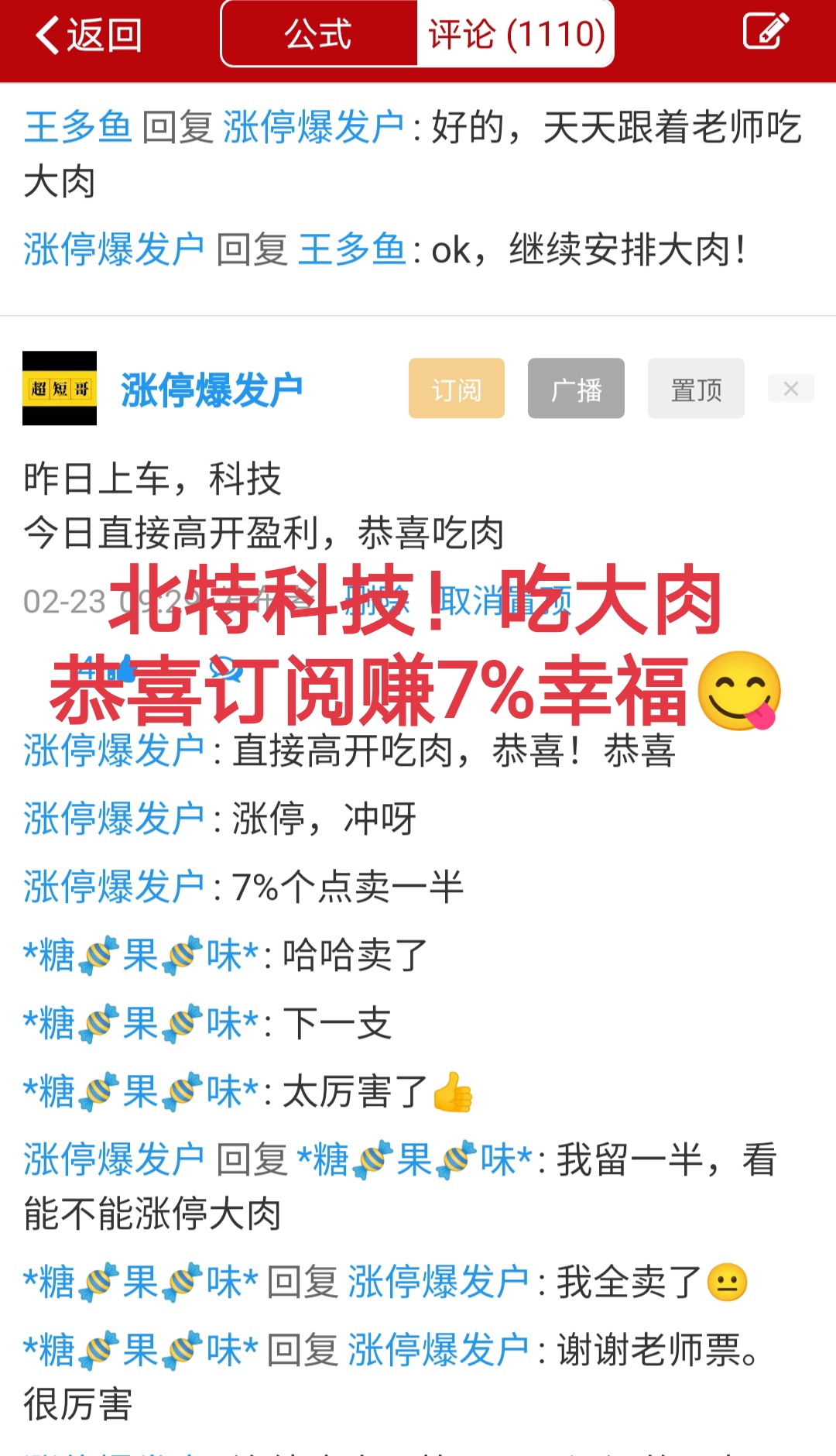Switch to the 公式 tab
This screenshot has height=1456, width=836.
pyautogui.click(x=318, y=34)
